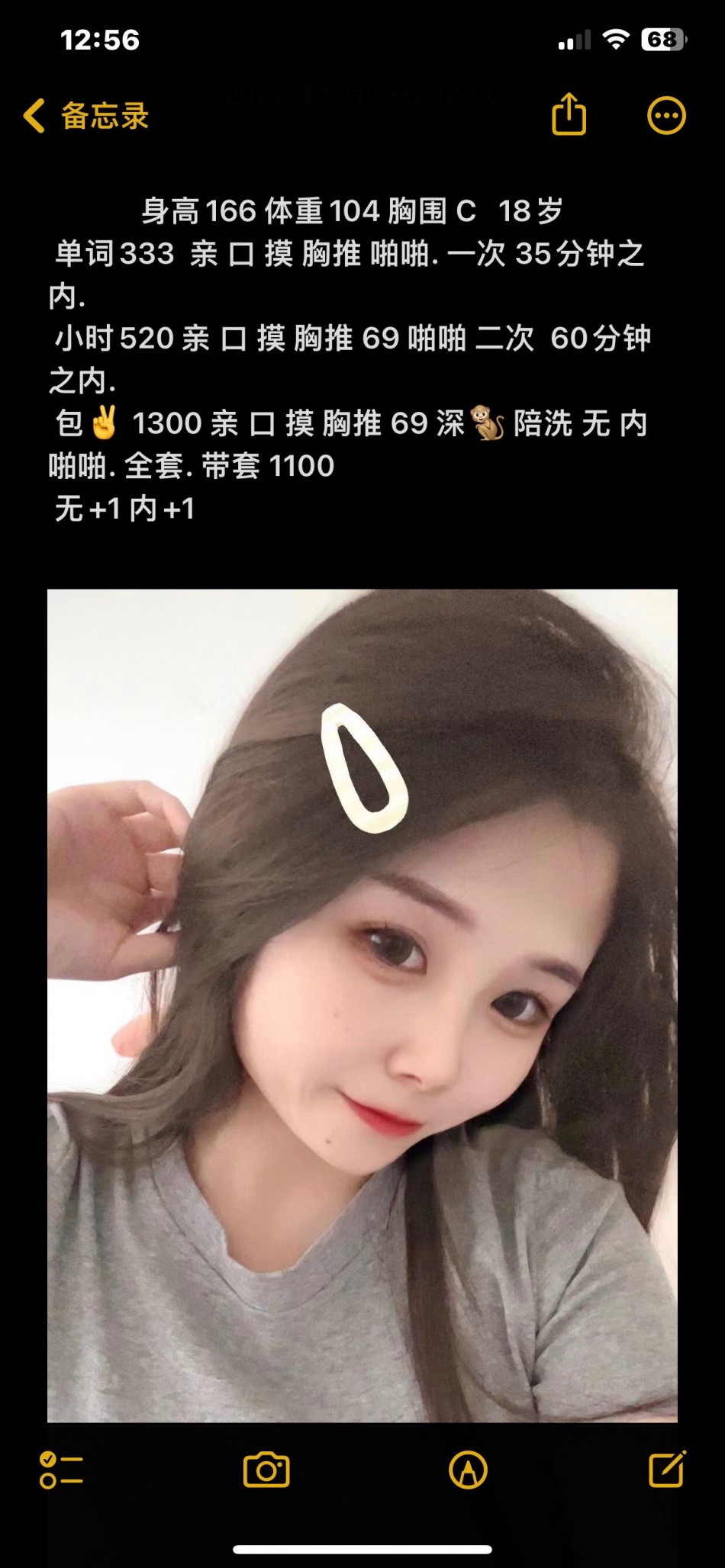Open the camera attachment options
Image resolution: width=725 pixels, height=1568 pixels.
pos(266,1470)
